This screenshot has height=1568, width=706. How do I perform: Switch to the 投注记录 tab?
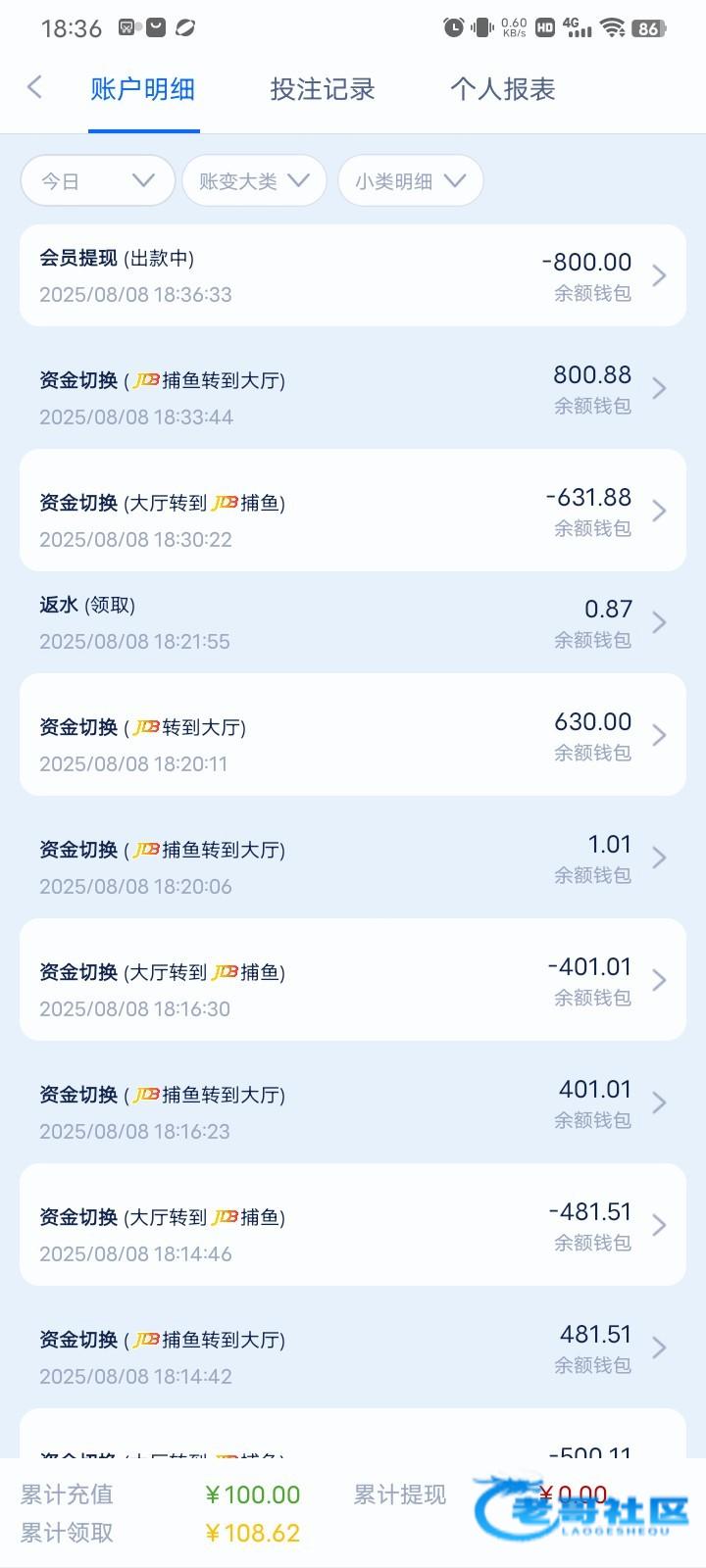click(323, 89)
